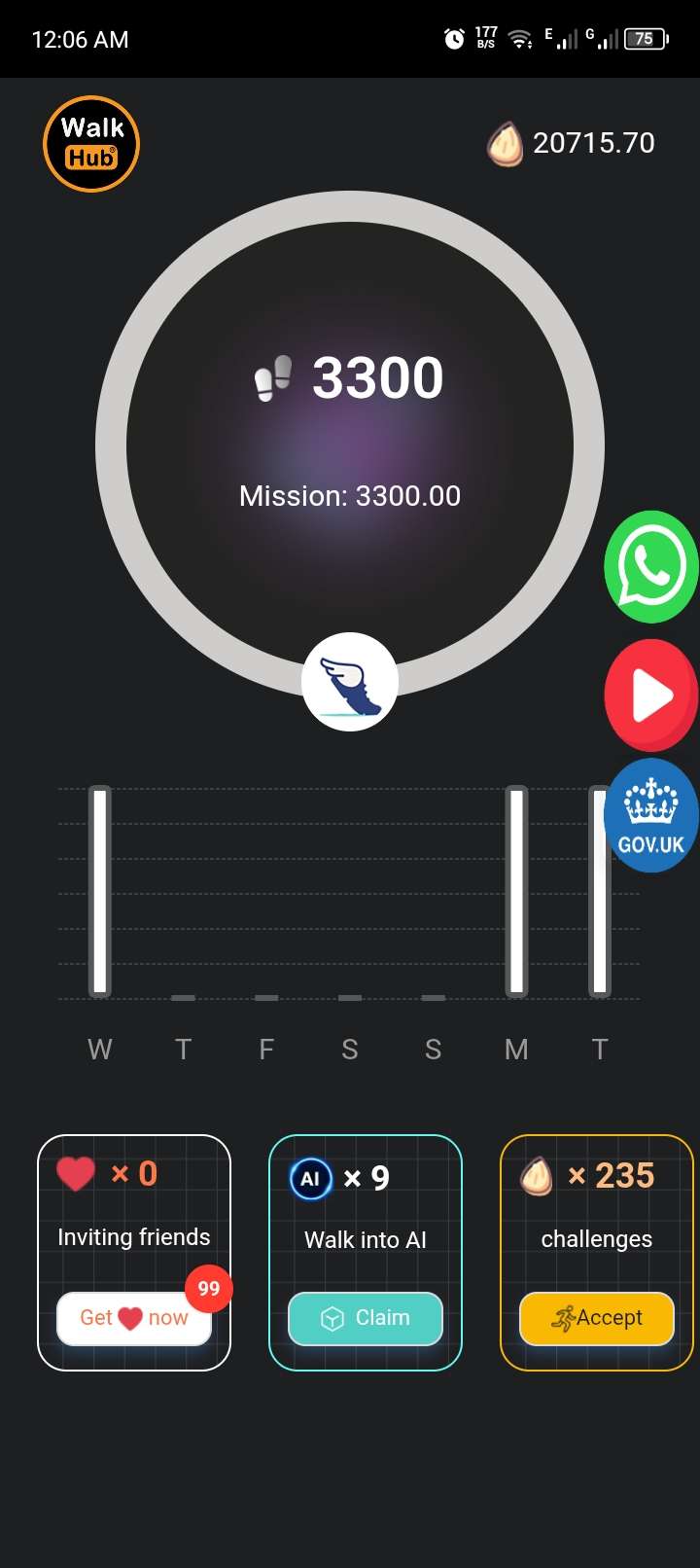This screenshot has width=700, height=1568.
Task: Tap the red play video icon
Action: click(650, 695)
